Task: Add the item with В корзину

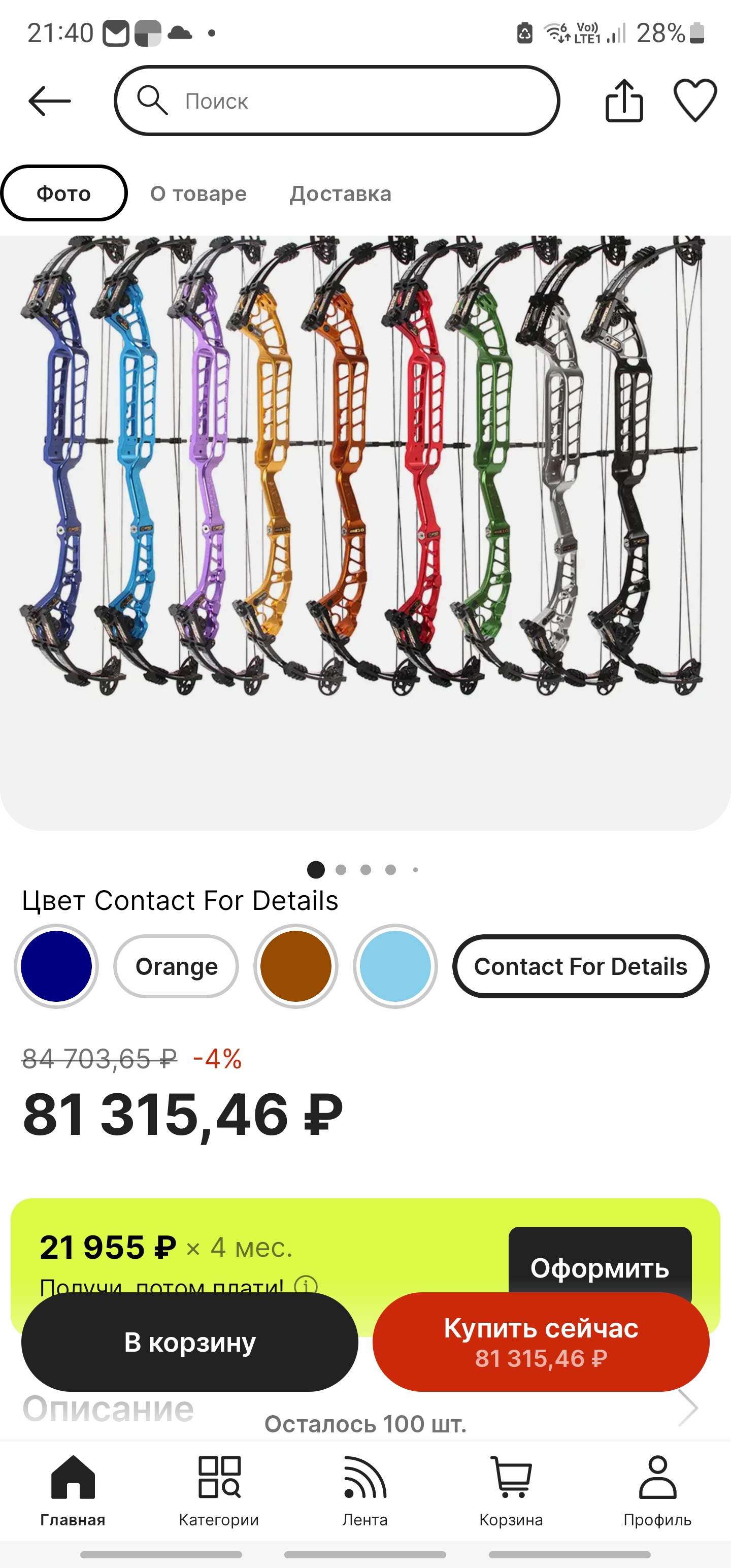Action: [190, 1342]
